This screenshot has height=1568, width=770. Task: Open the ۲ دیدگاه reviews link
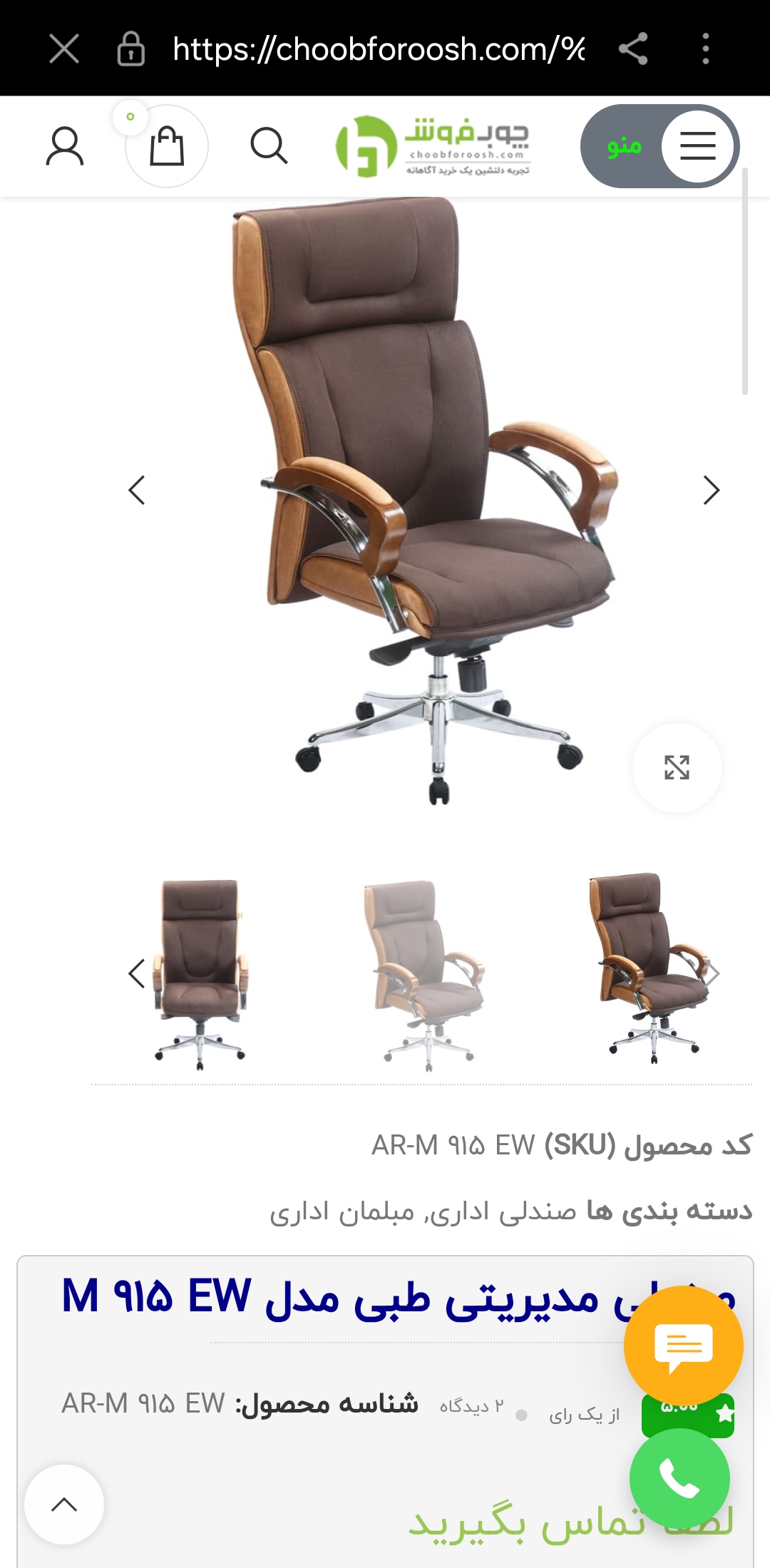471,1406
